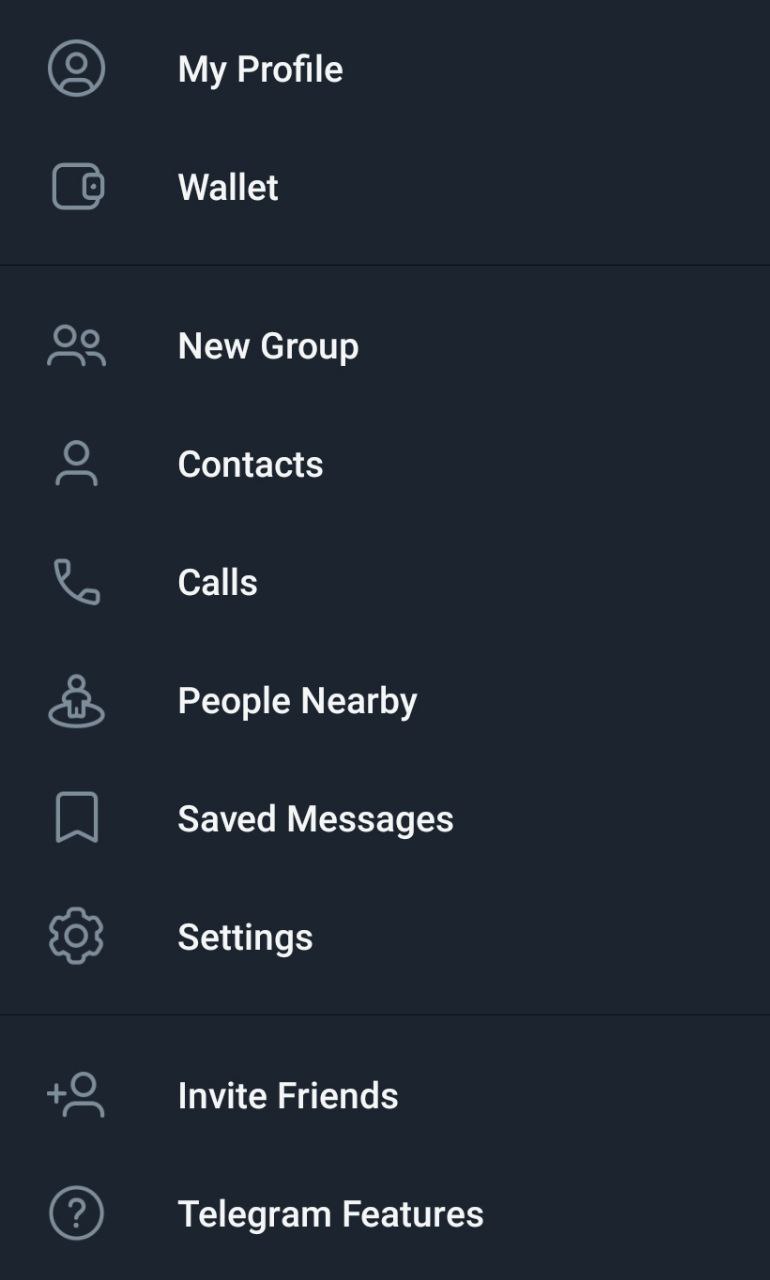Select People Nearby
Screen dimensions: 770x1280
pyautogui.click(x=385, y=700)
